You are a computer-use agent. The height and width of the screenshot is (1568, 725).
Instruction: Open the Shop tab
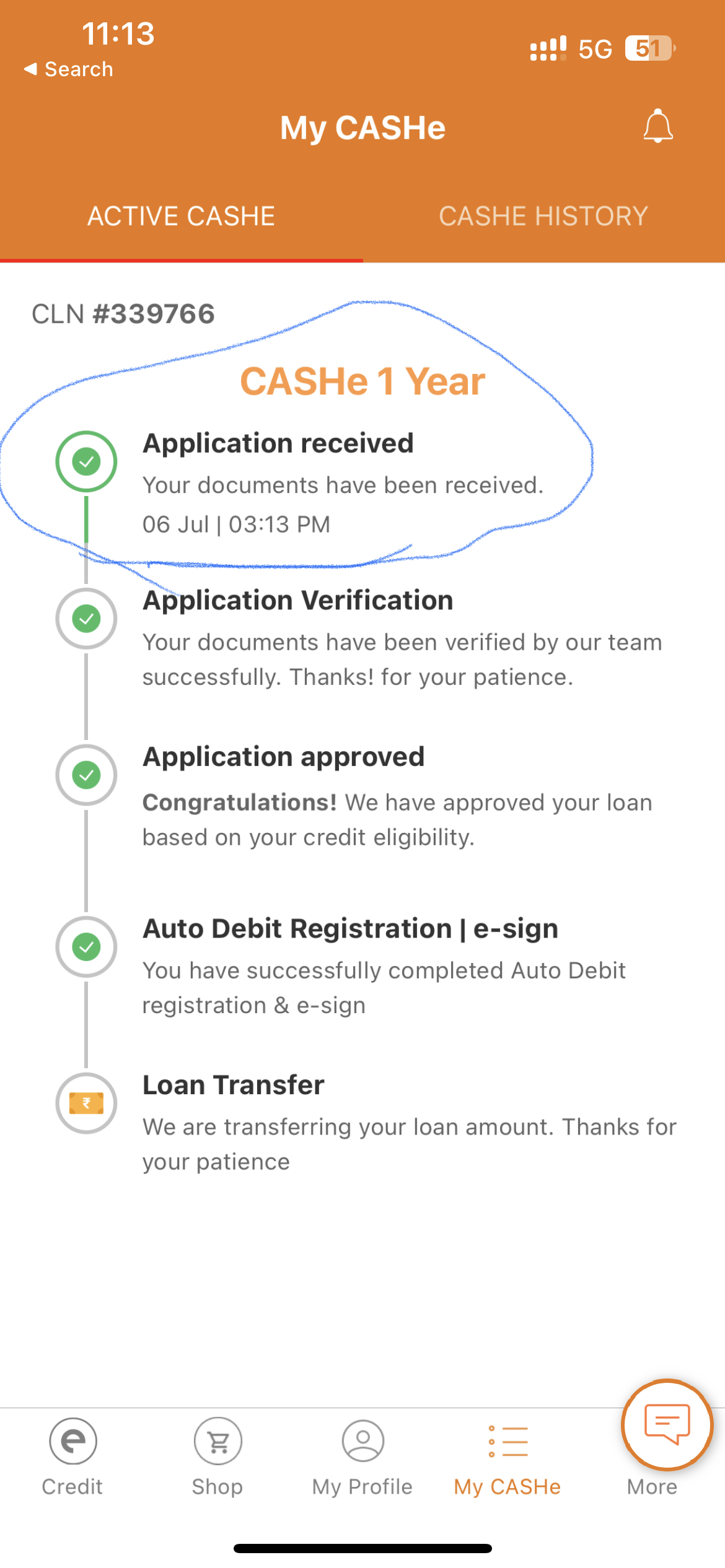coord(217,1455)
